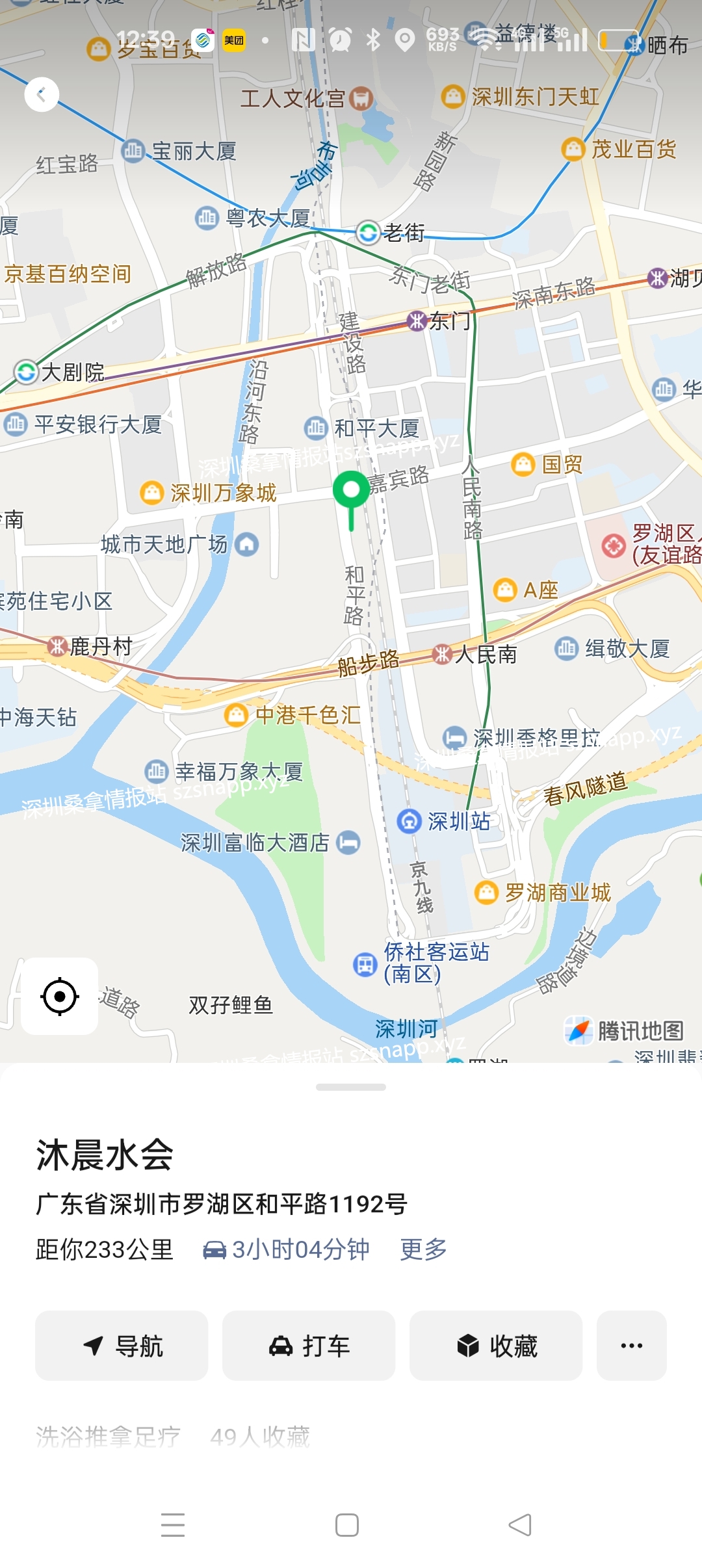Screen dimensions: 702x1568
Task: Go to the system home screen
Action: 347,1524
